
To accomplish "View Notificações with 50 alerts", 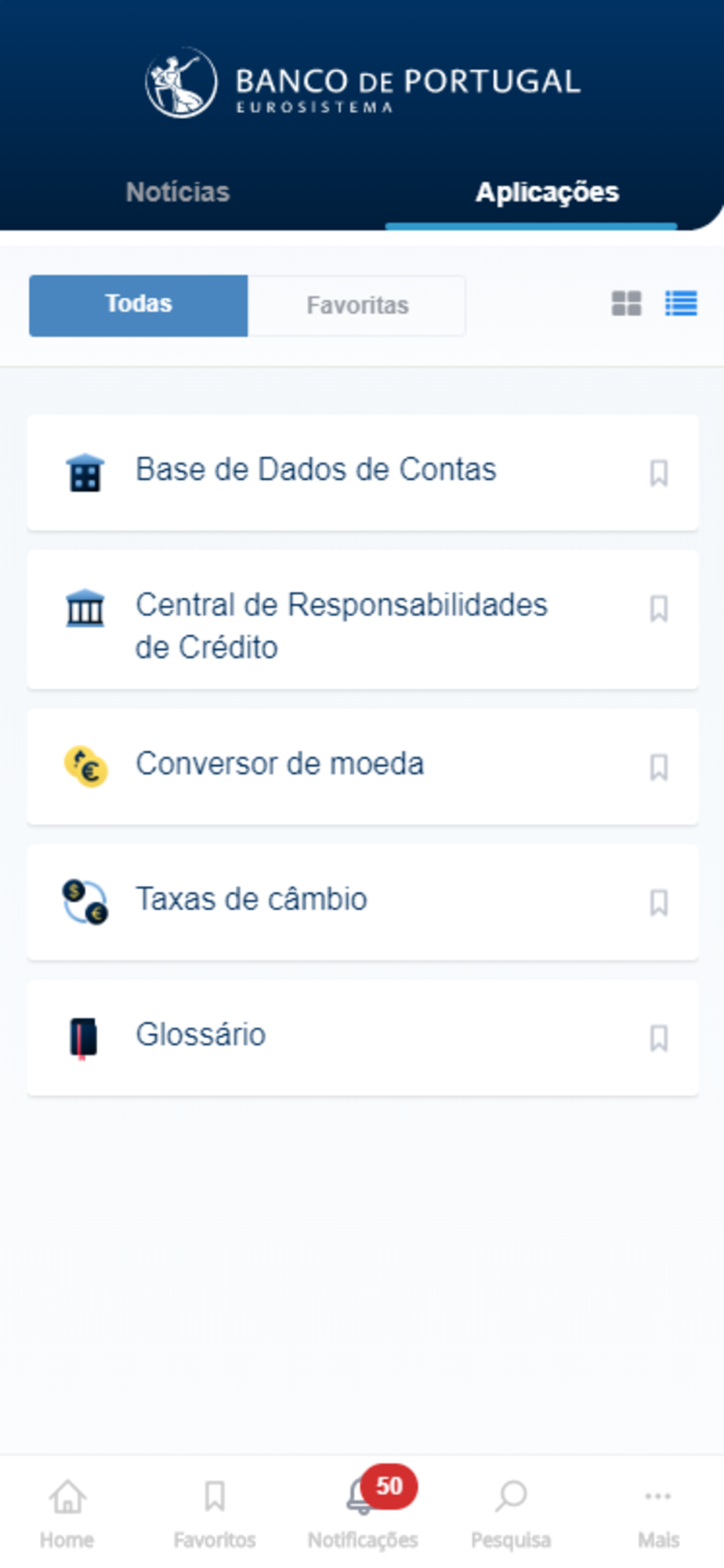I will coord(363,1513).
